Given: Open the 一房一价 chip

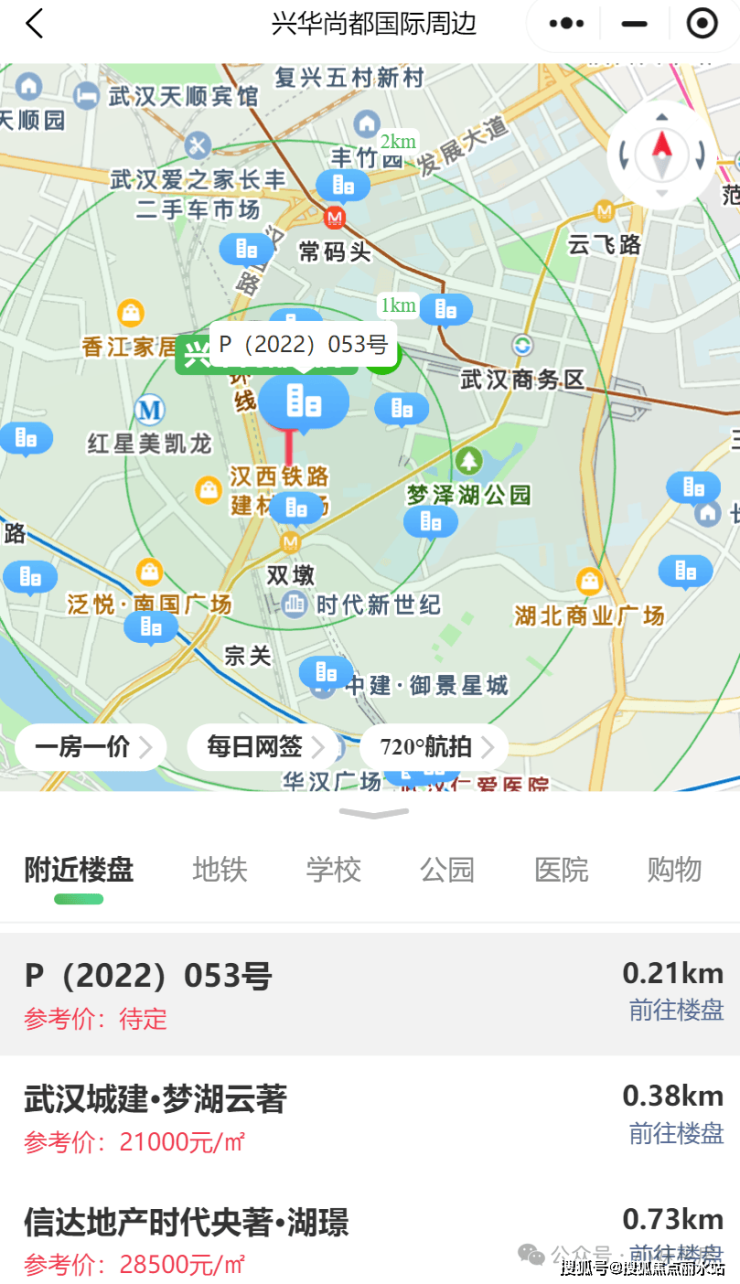Looking at the screenshot, I should pyautogui.click(x=90, y=747).
